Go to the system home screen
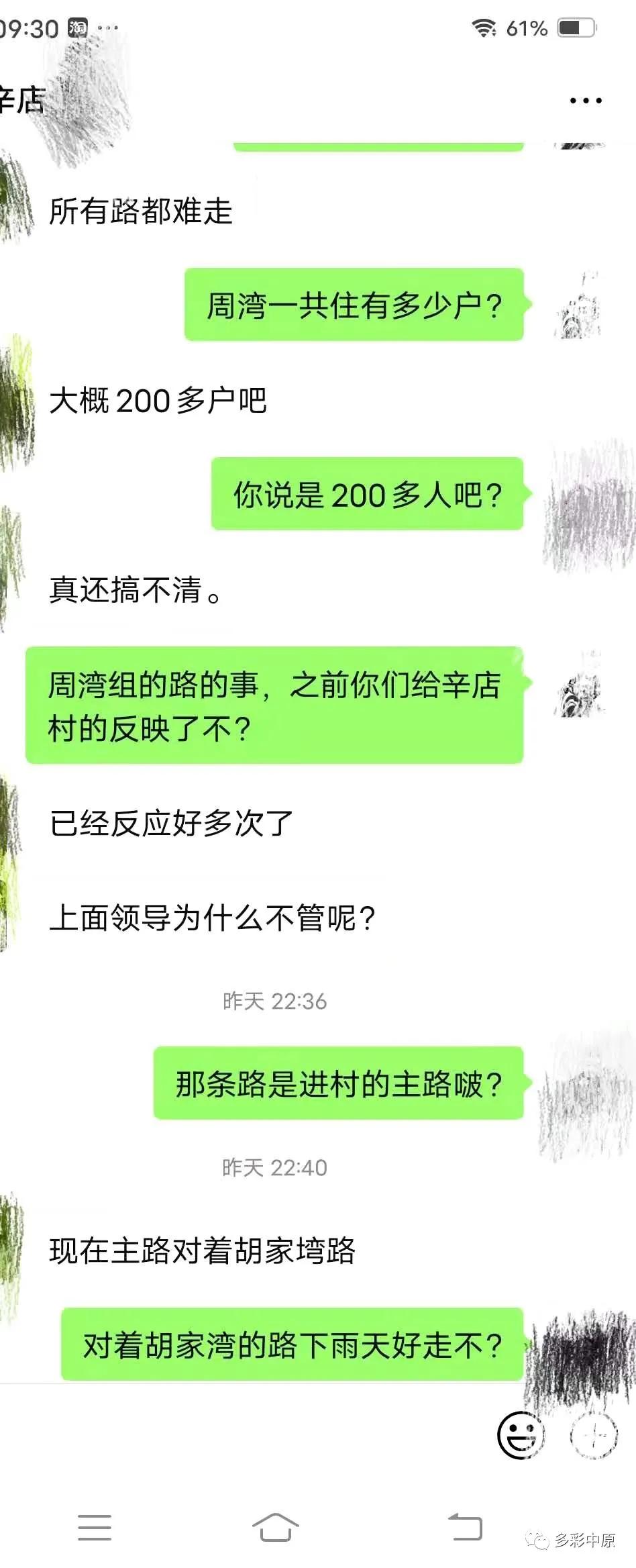Image resolution: width=636 pixels, height=1568 pixels. pos(275,1528)
